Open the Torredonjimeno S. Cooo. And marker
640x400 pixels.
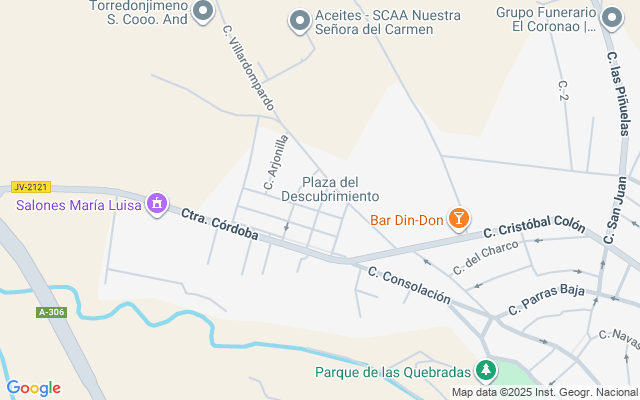(x=203, y=12)
